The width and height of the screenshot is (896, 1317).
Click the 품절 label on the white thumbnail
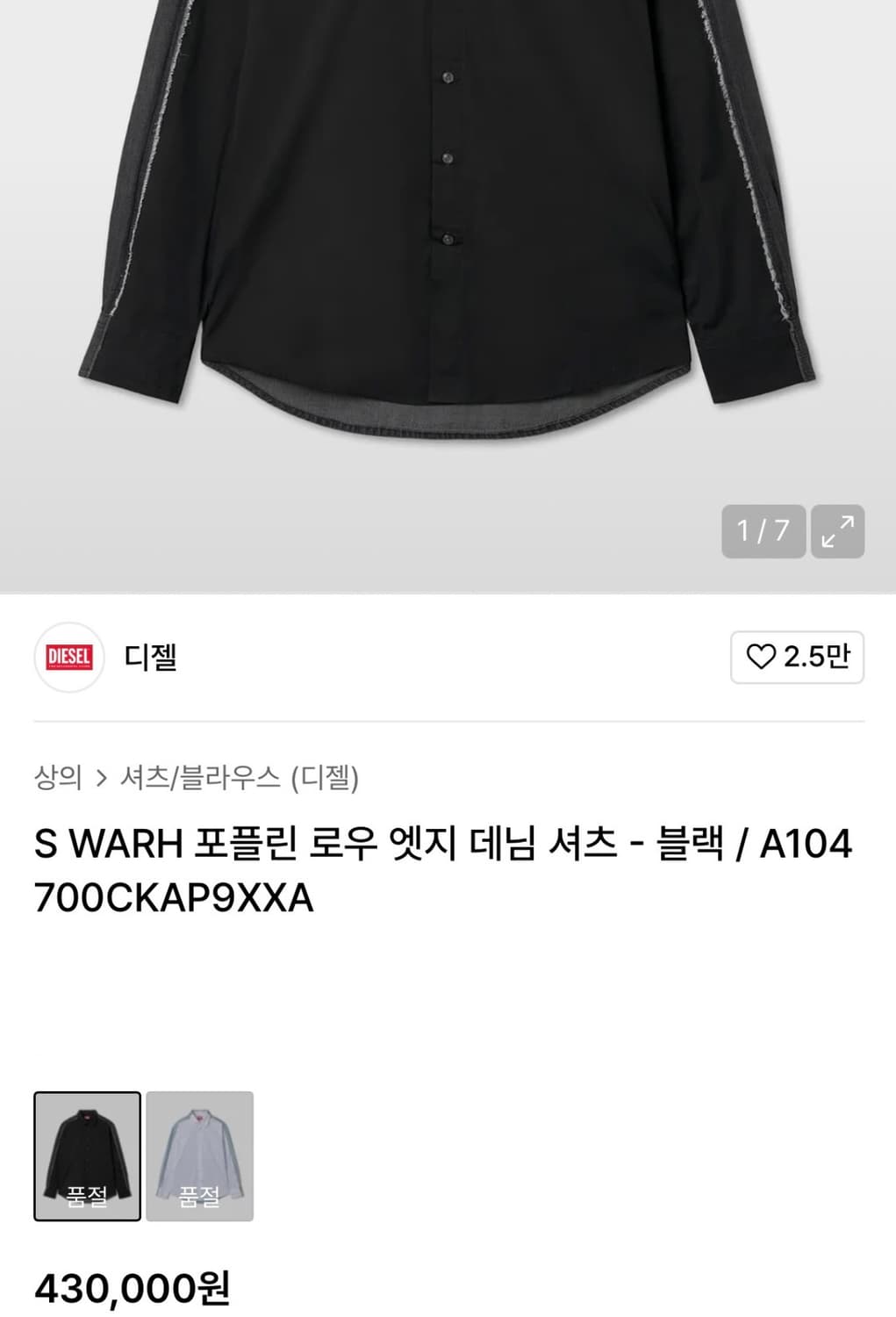pyautogui.click(x=199, y=1196)
